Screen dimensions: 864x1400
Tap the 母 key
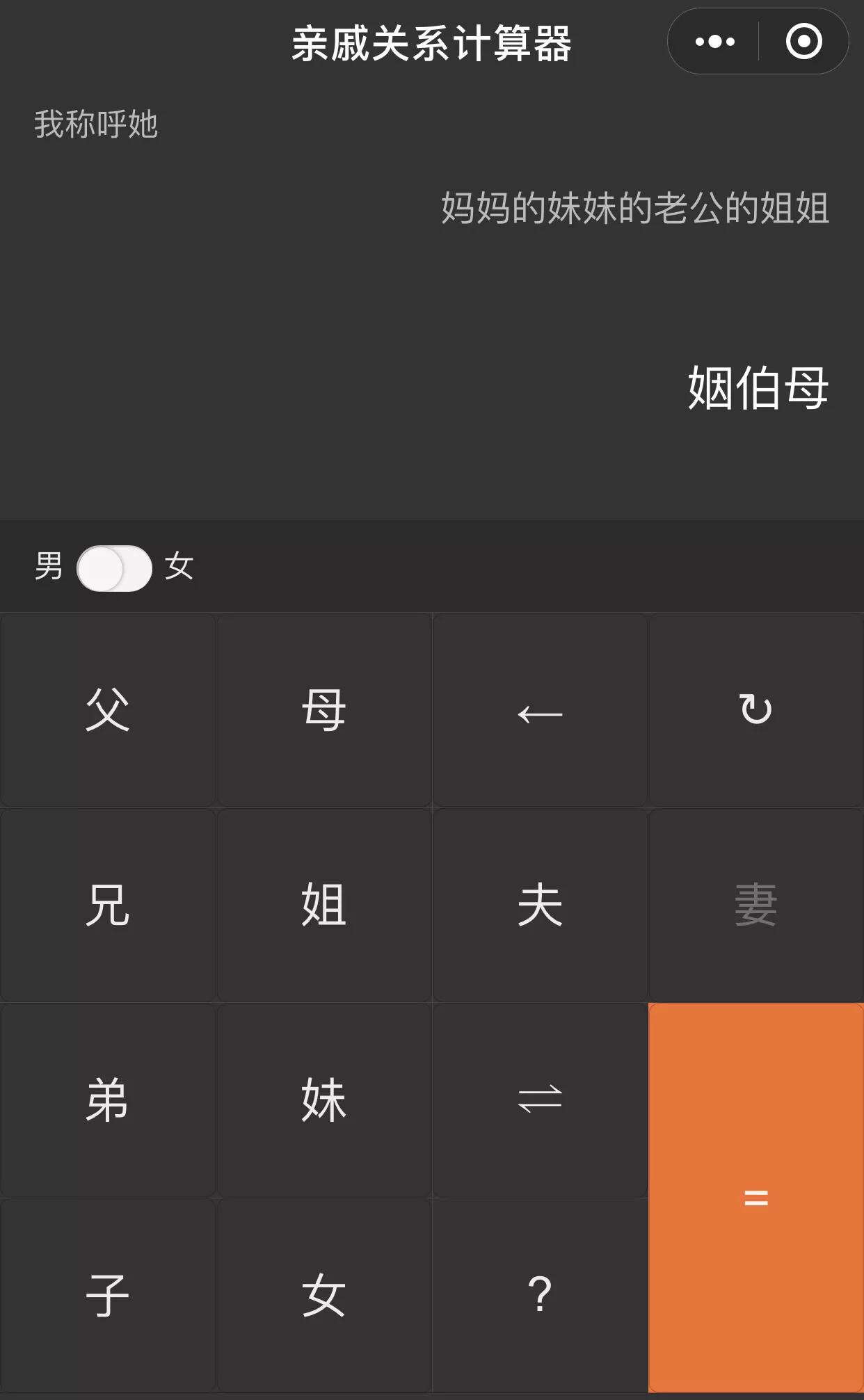coord(324,710)
